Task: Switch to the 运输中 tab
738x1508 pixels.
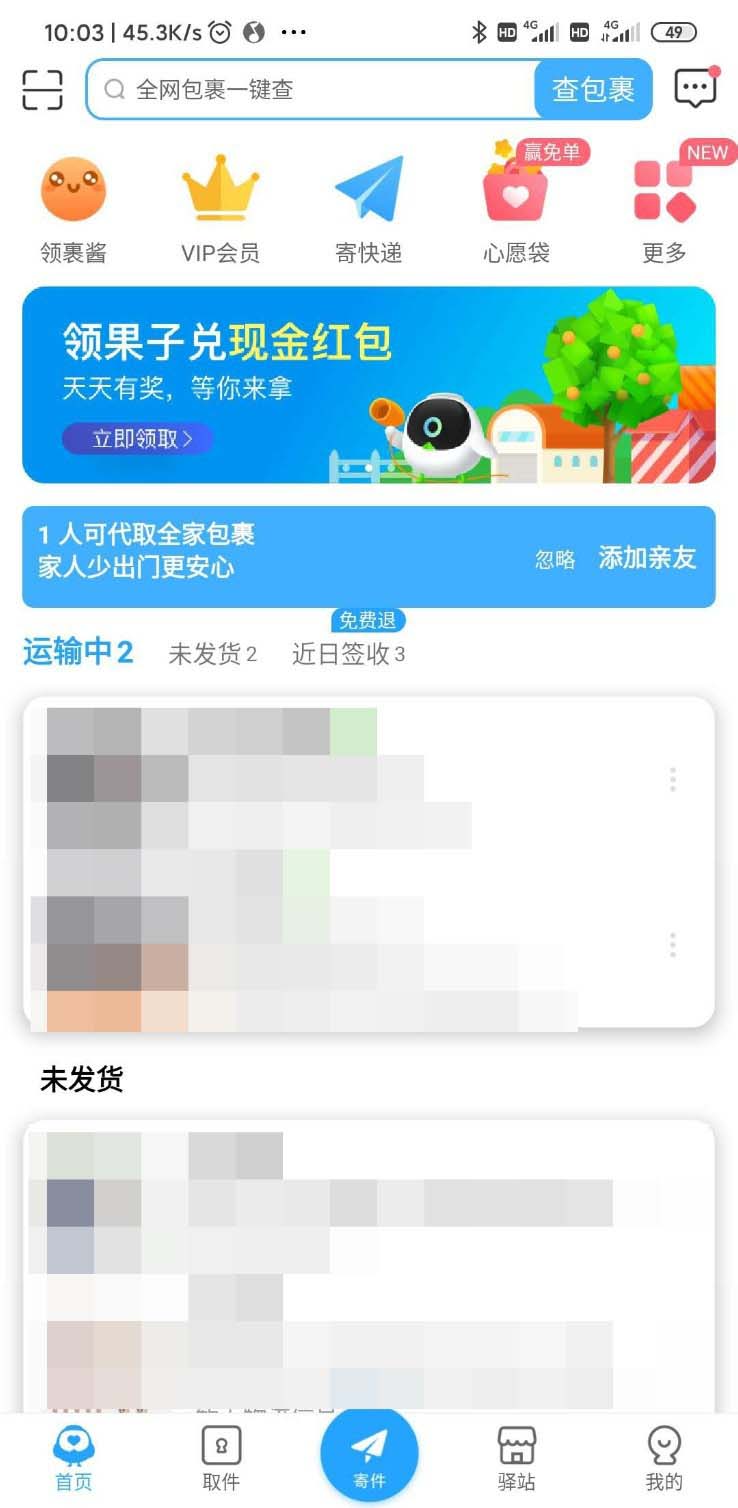Action: pyautogui.click(x=78, y=653)
